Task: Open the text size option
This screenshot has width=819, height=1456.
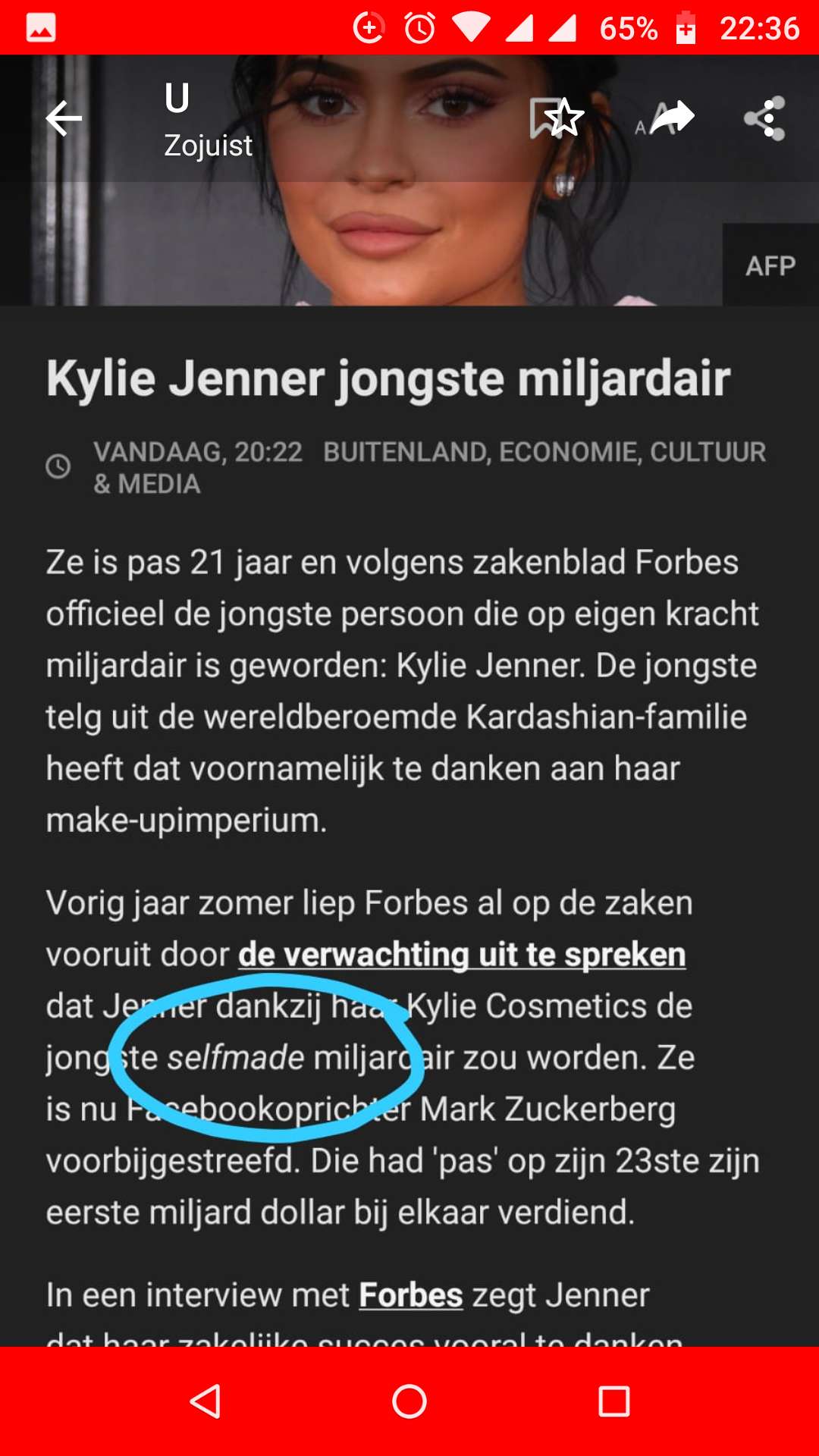Action: (664, 118)
